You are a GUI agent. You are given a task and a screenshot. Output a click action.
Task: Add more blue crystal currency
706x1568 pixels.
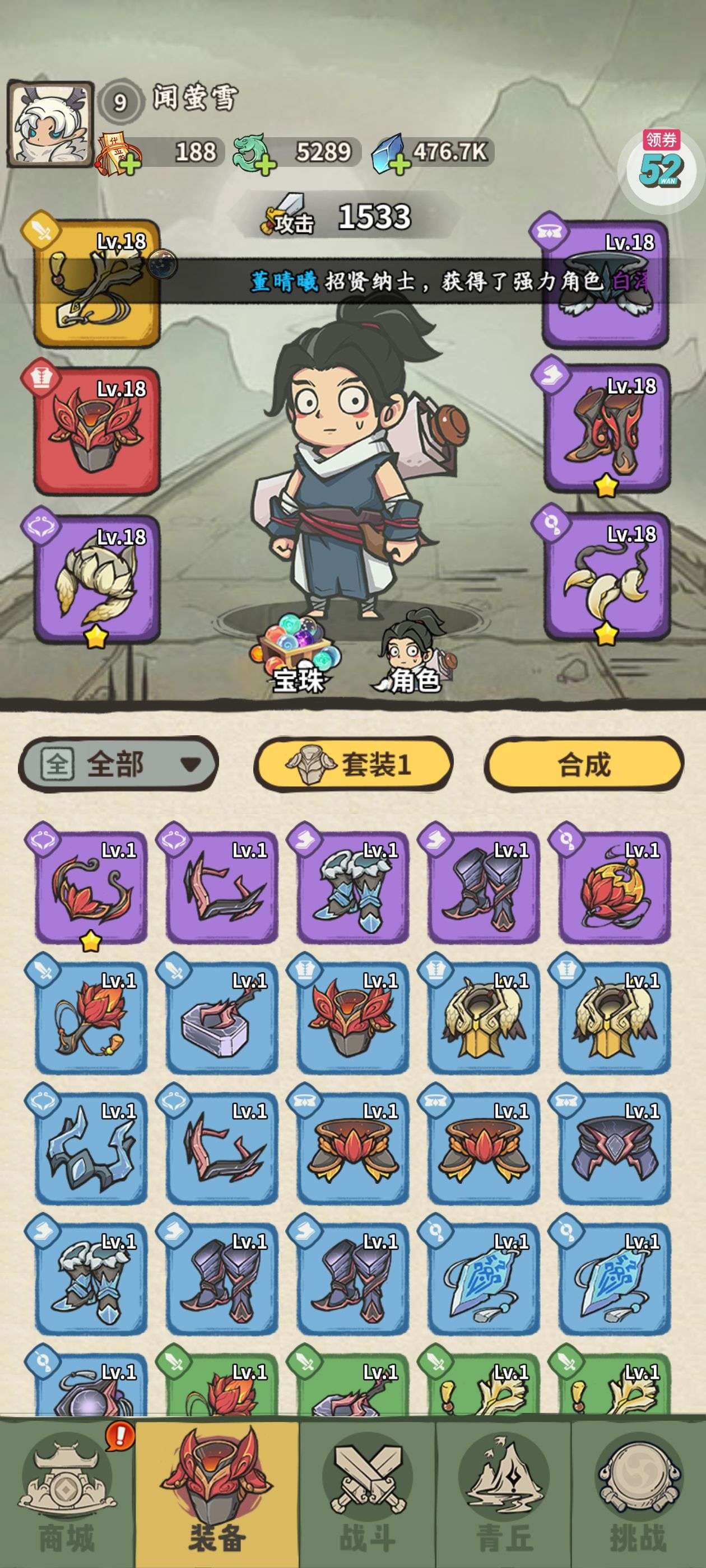point(399,164)
